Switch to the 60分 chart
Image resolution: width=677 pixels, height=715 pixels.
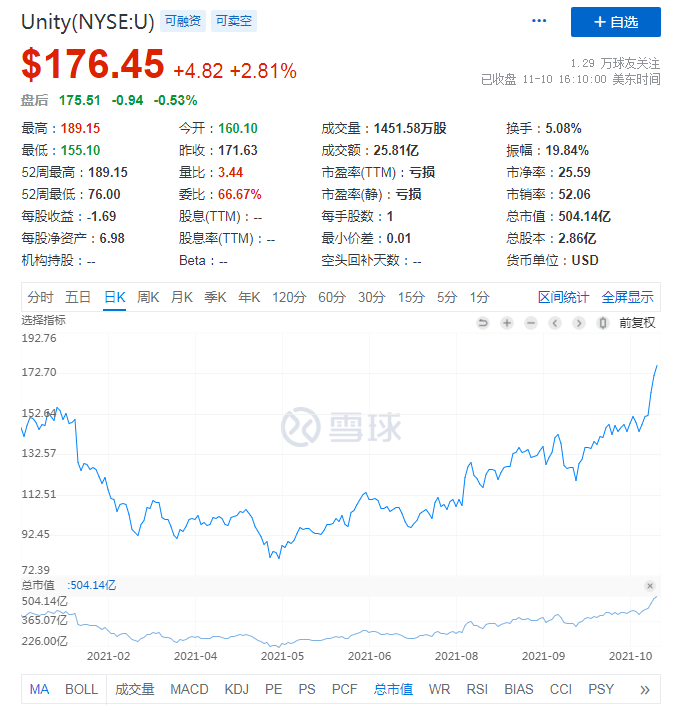[332, 297]
